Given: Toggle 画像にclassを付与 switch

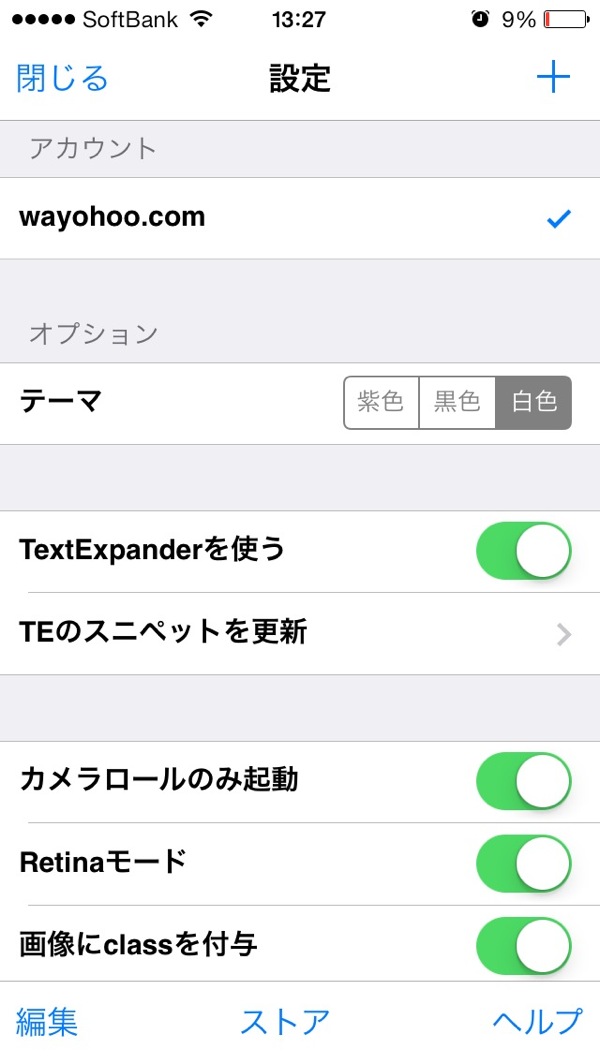Looking at the screenshot, I should [x=523, y=945].
